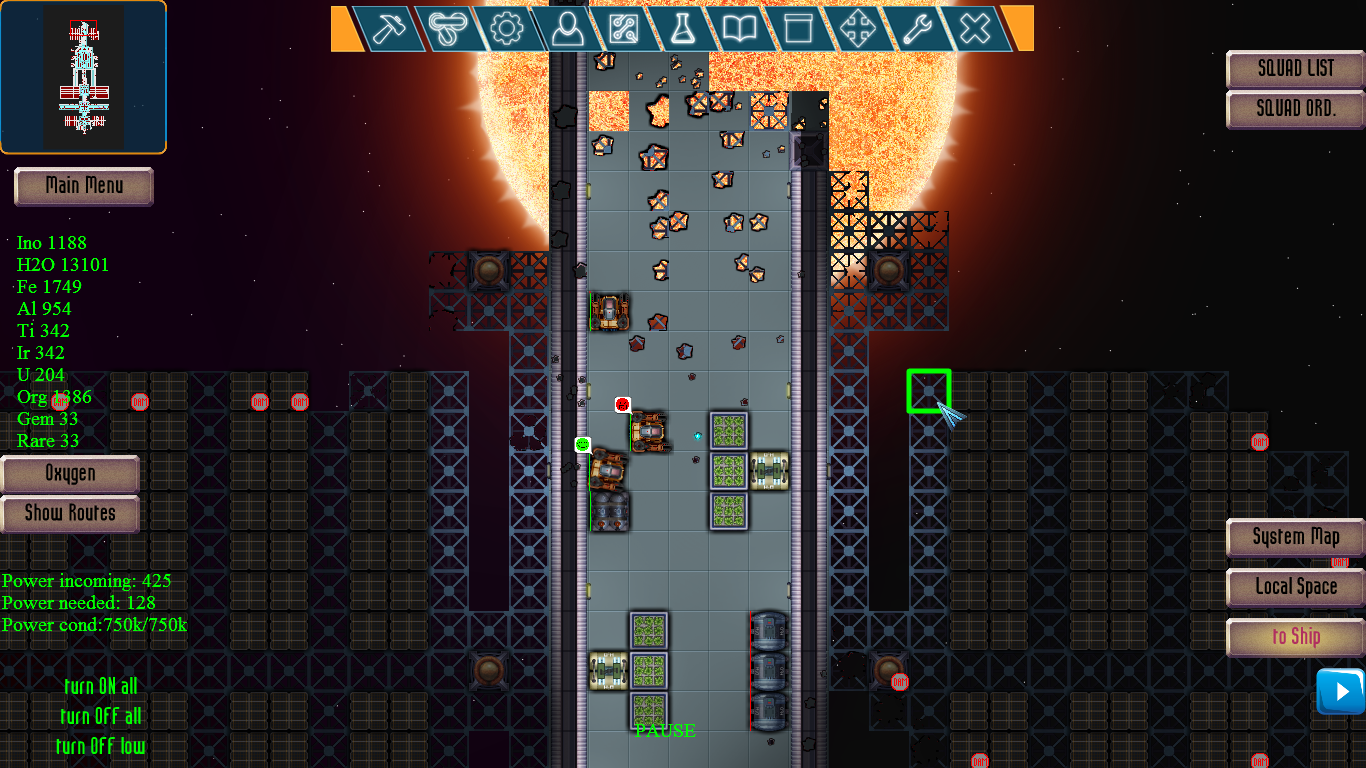This screenshot has width=1366, height=768.
Task: Show the Oxygen overlay
Action: (70, 473)
